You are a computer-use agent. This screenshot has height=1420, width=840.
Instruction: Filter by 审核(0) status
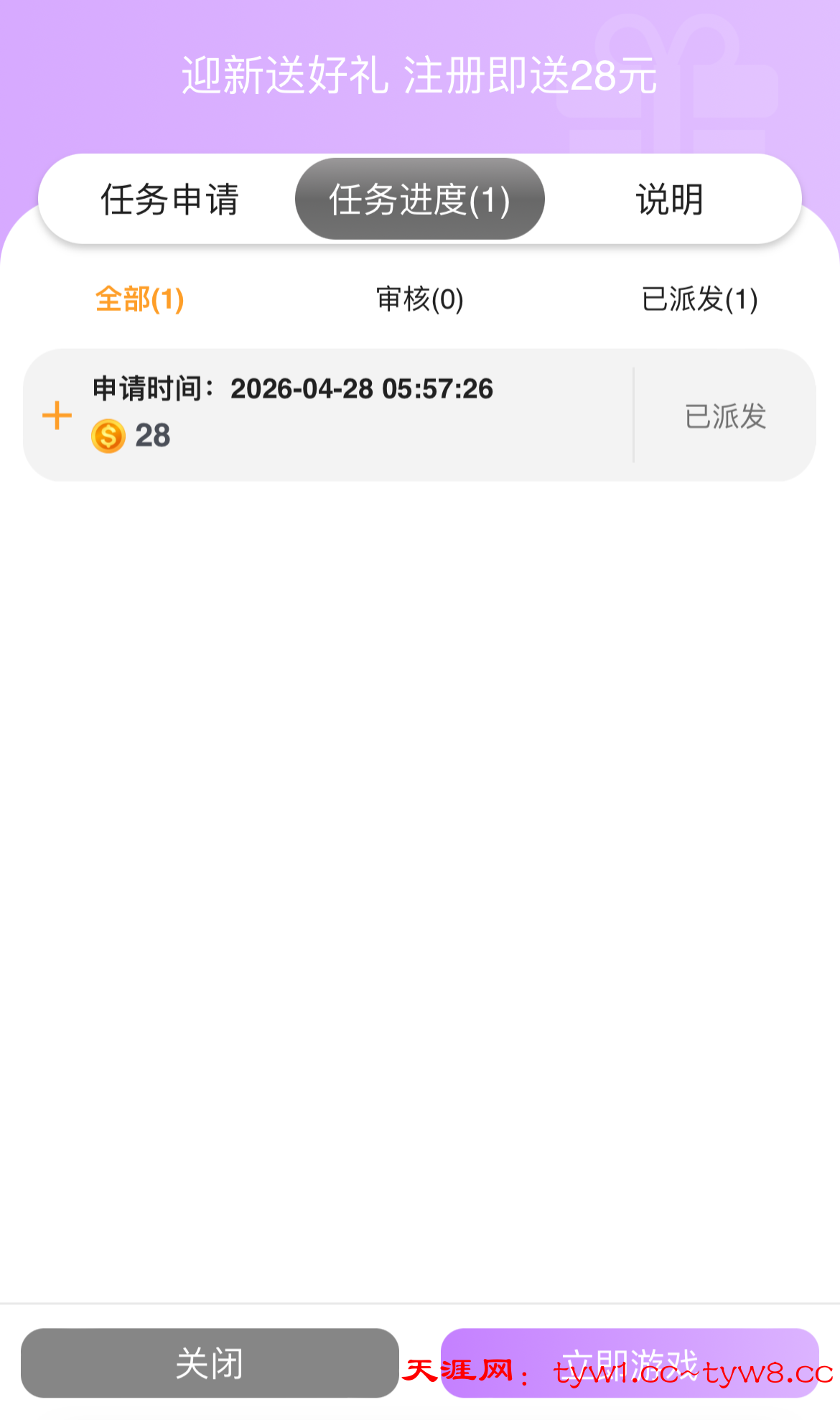click(x=420, y=299)
